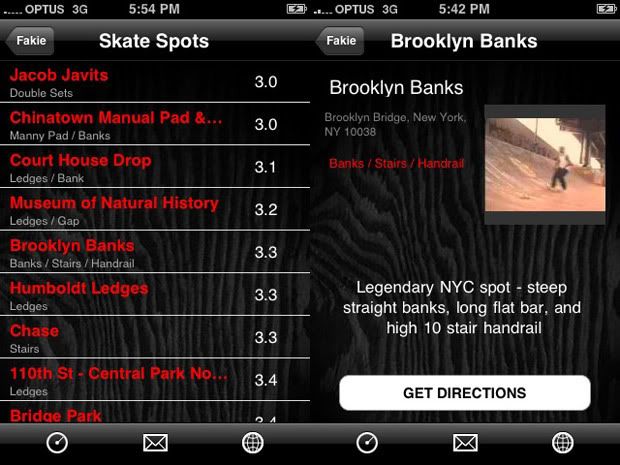This screenshot has width=620, height=465.
Task: Select Court House Drop row
Action: 150,167
